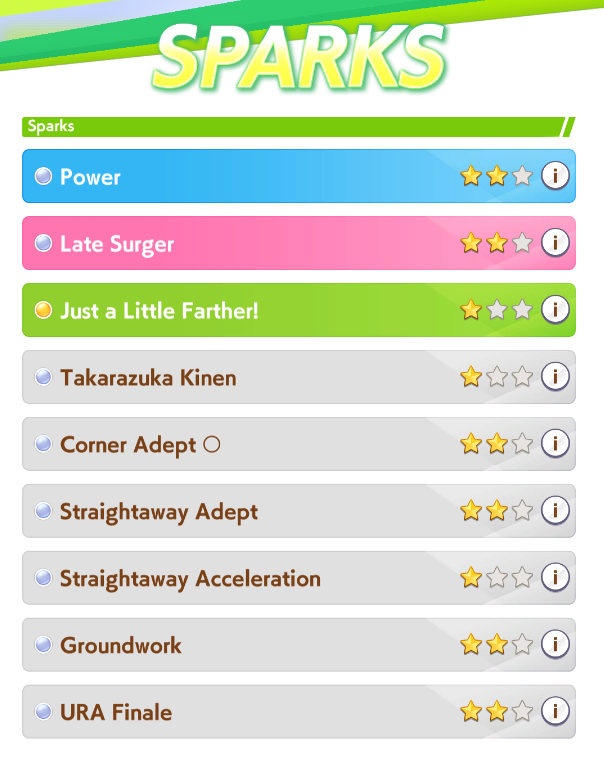
Task: View details of Late Surger spark
Action: tap(555, 243)
